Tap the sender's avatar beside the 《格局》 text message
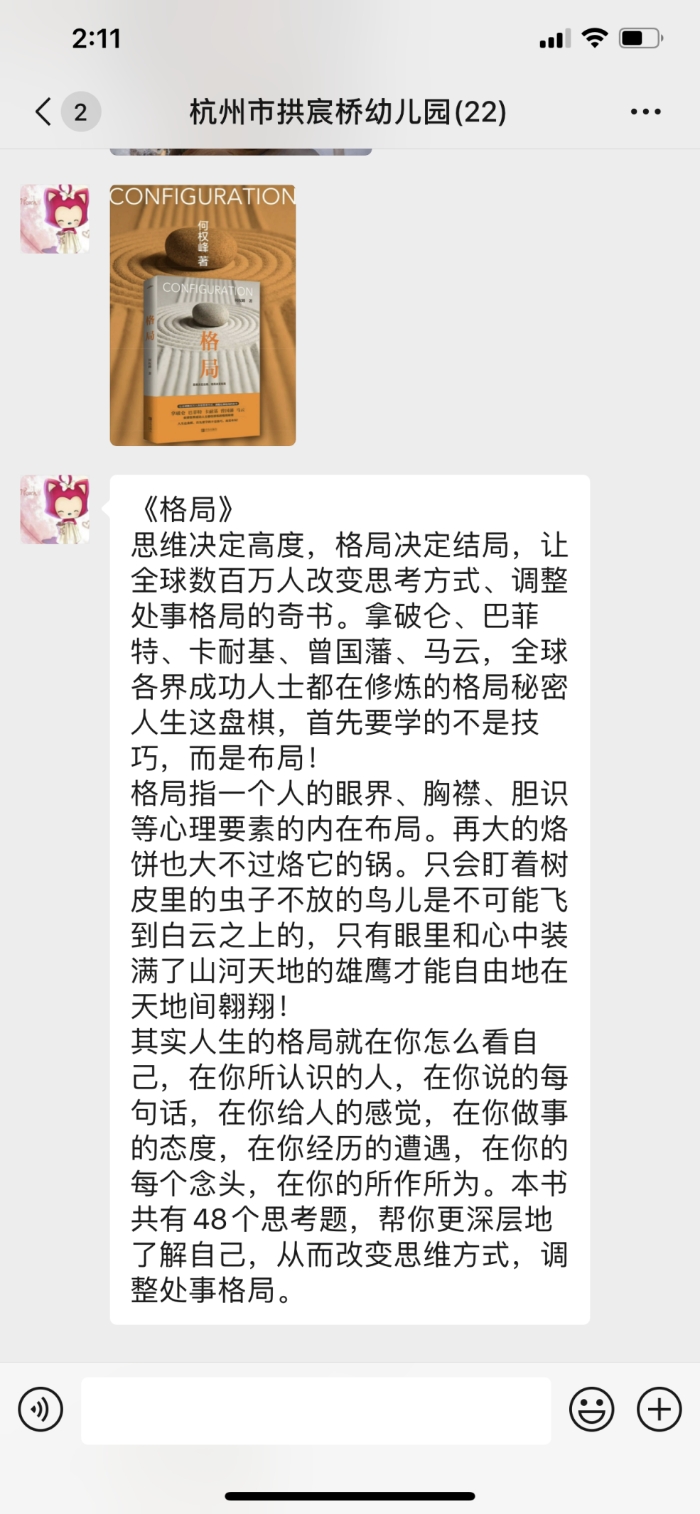 [x=55, y=510]
